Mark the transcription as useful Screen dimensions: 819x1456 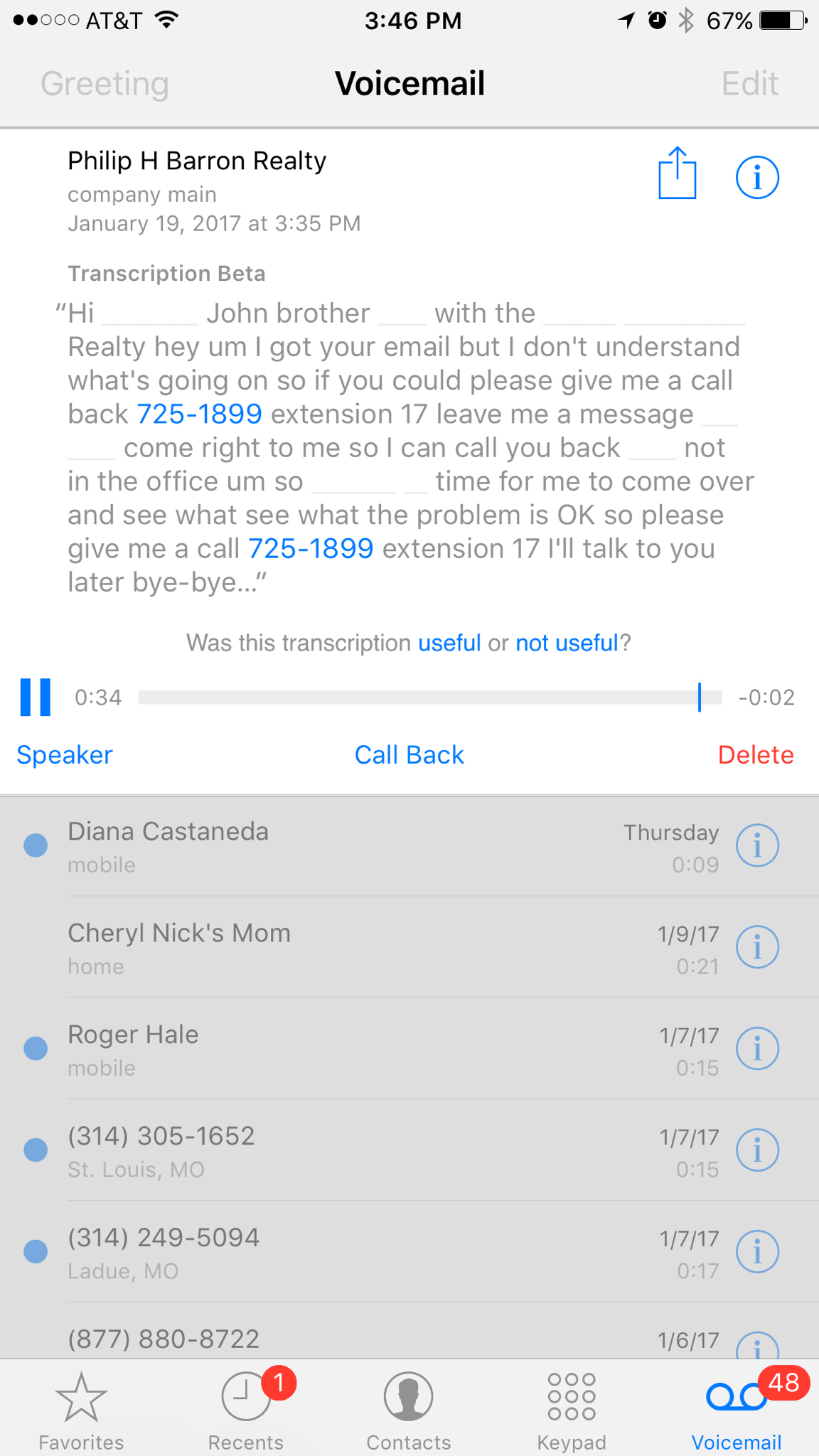point(449,643)
